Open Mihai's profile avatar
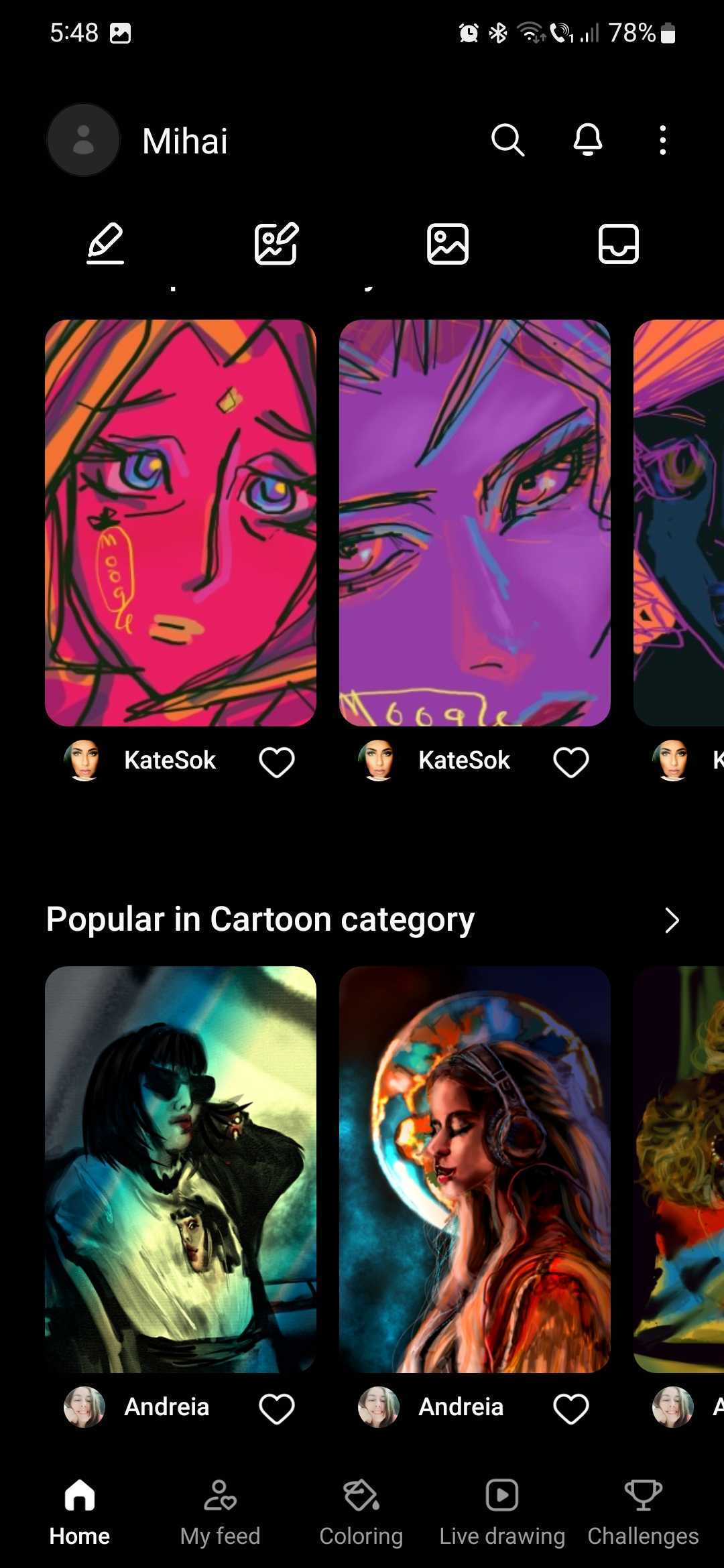 point(83,140)
